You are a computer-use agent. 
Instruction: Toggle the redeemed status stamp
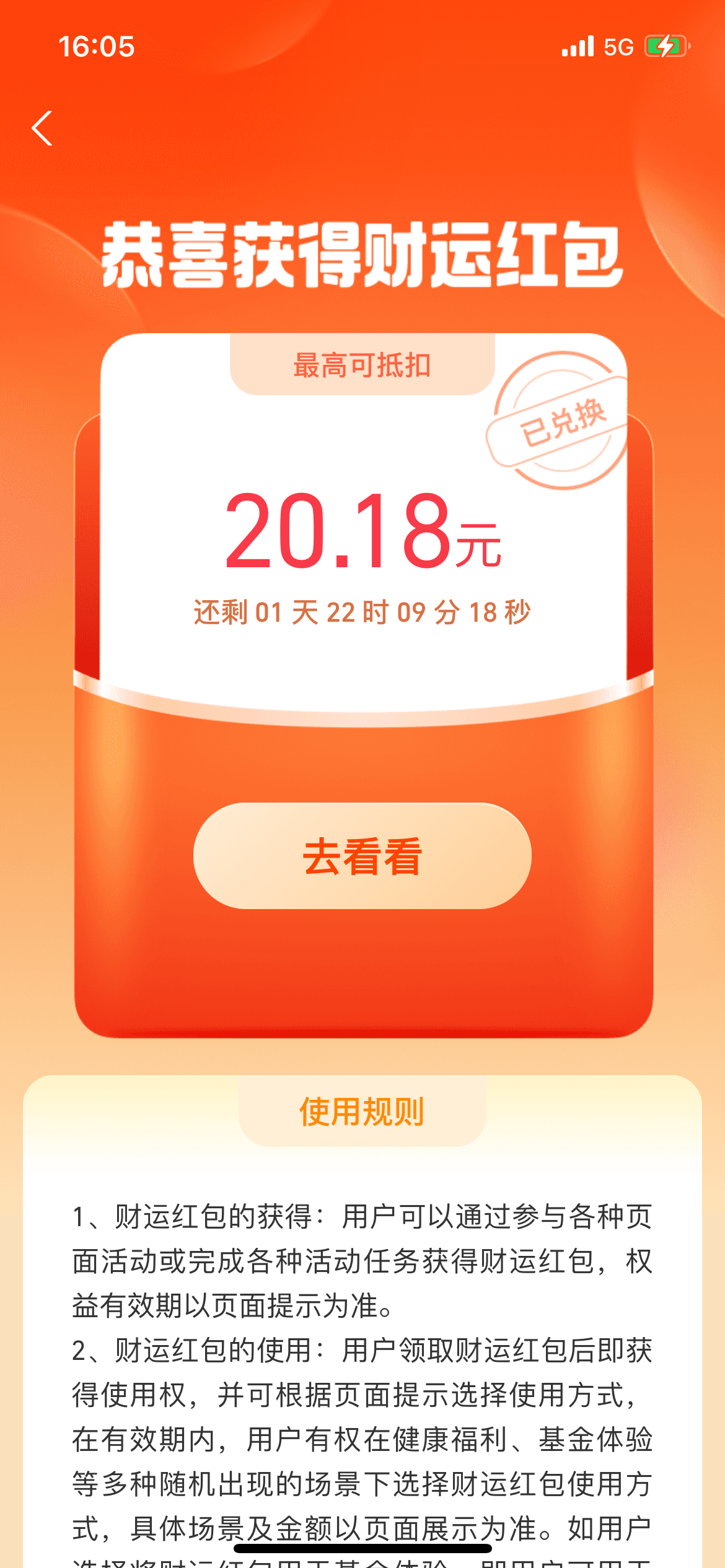(561, 425)
